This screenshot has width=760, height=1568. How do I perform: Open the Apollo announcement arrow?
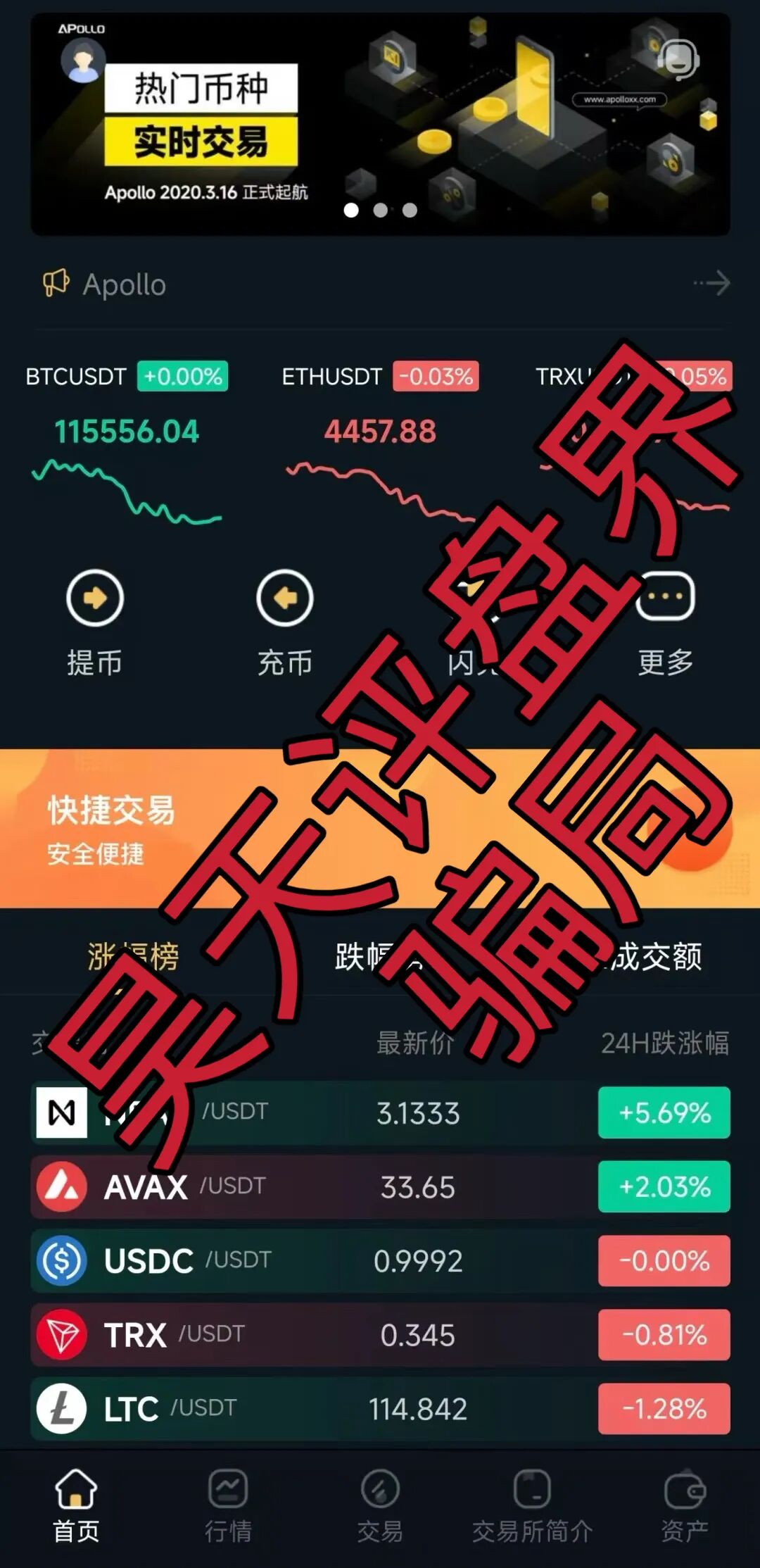tap(713, 284)
